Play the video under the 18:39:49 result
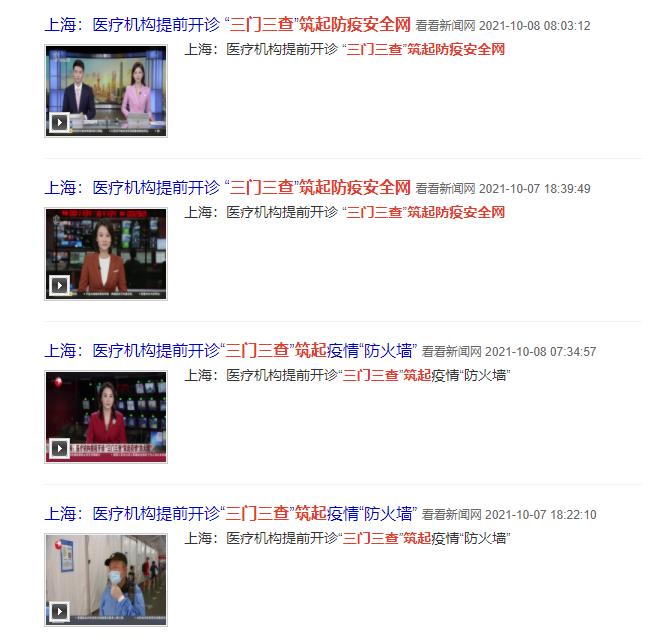Screen dimensions: 665x641 [106, 254]
